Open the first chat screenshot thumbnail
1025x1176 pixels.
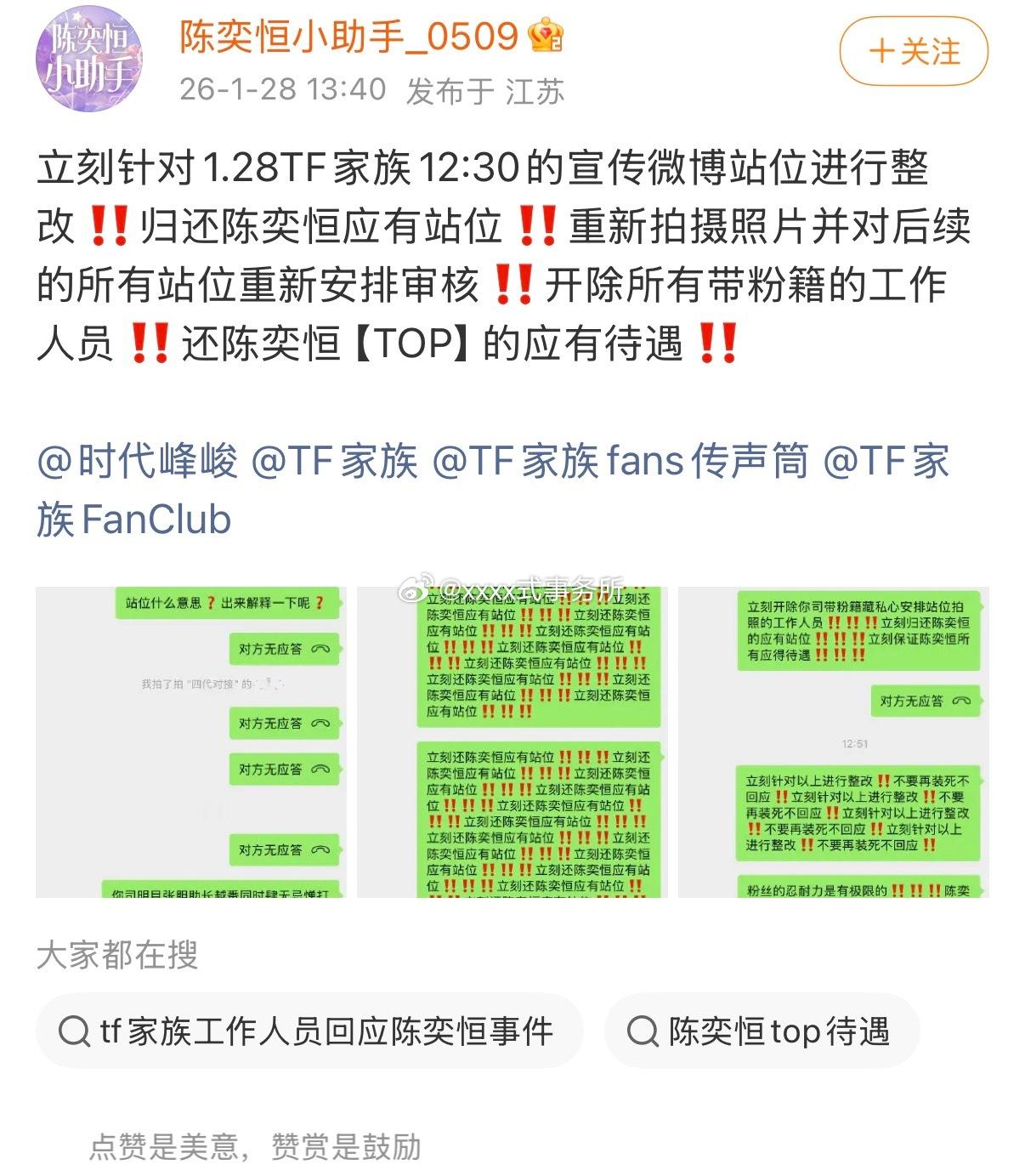coord(192,748)
